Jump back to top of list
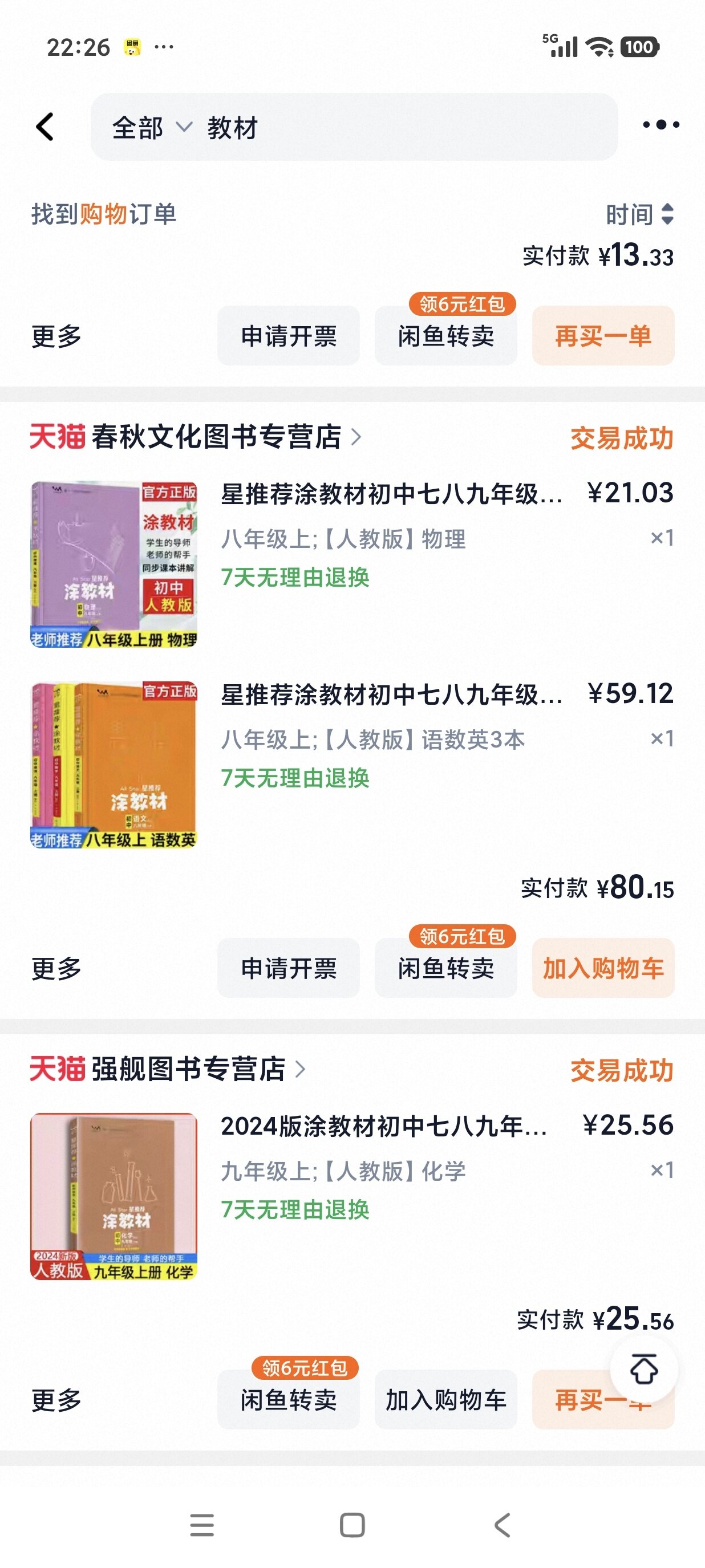705x1568 pixels. click(x=643, y=1370)
